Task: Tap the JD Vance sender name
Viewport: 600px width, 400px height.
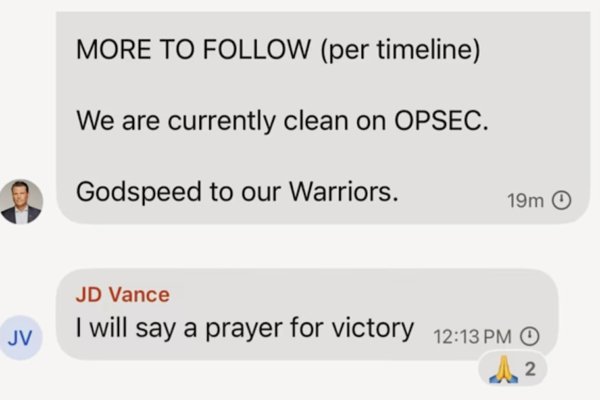Action: click(122, 294)
